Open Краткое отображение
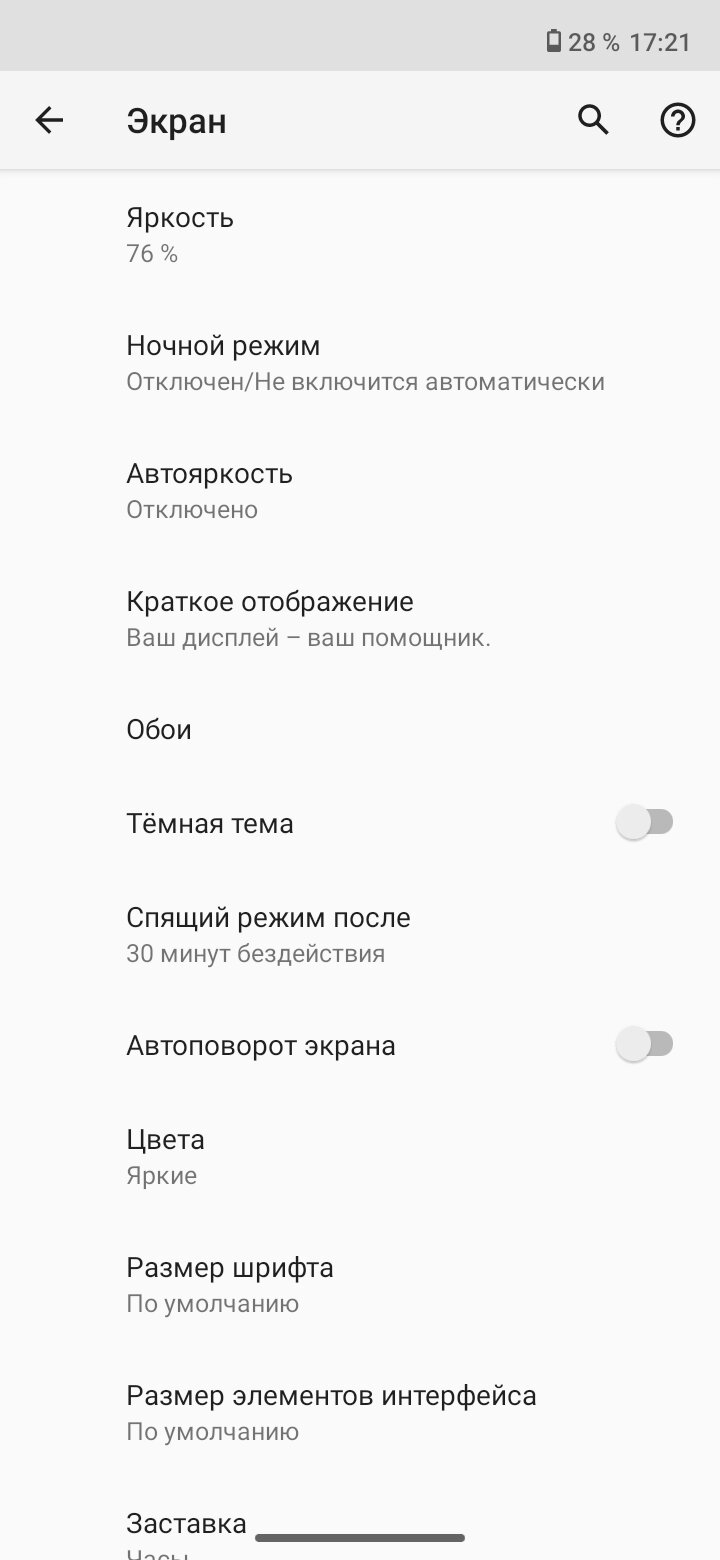720x1560 pixels. pos(360,619)
